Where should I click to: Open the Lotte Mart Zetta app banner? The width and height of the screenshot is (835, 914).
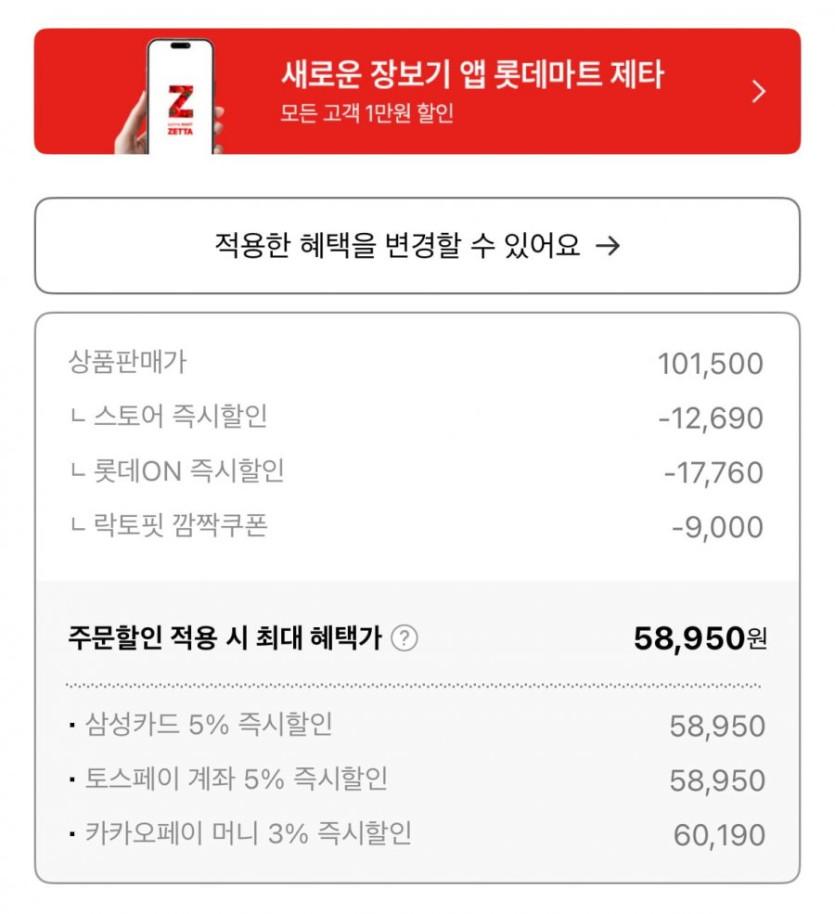417,91
